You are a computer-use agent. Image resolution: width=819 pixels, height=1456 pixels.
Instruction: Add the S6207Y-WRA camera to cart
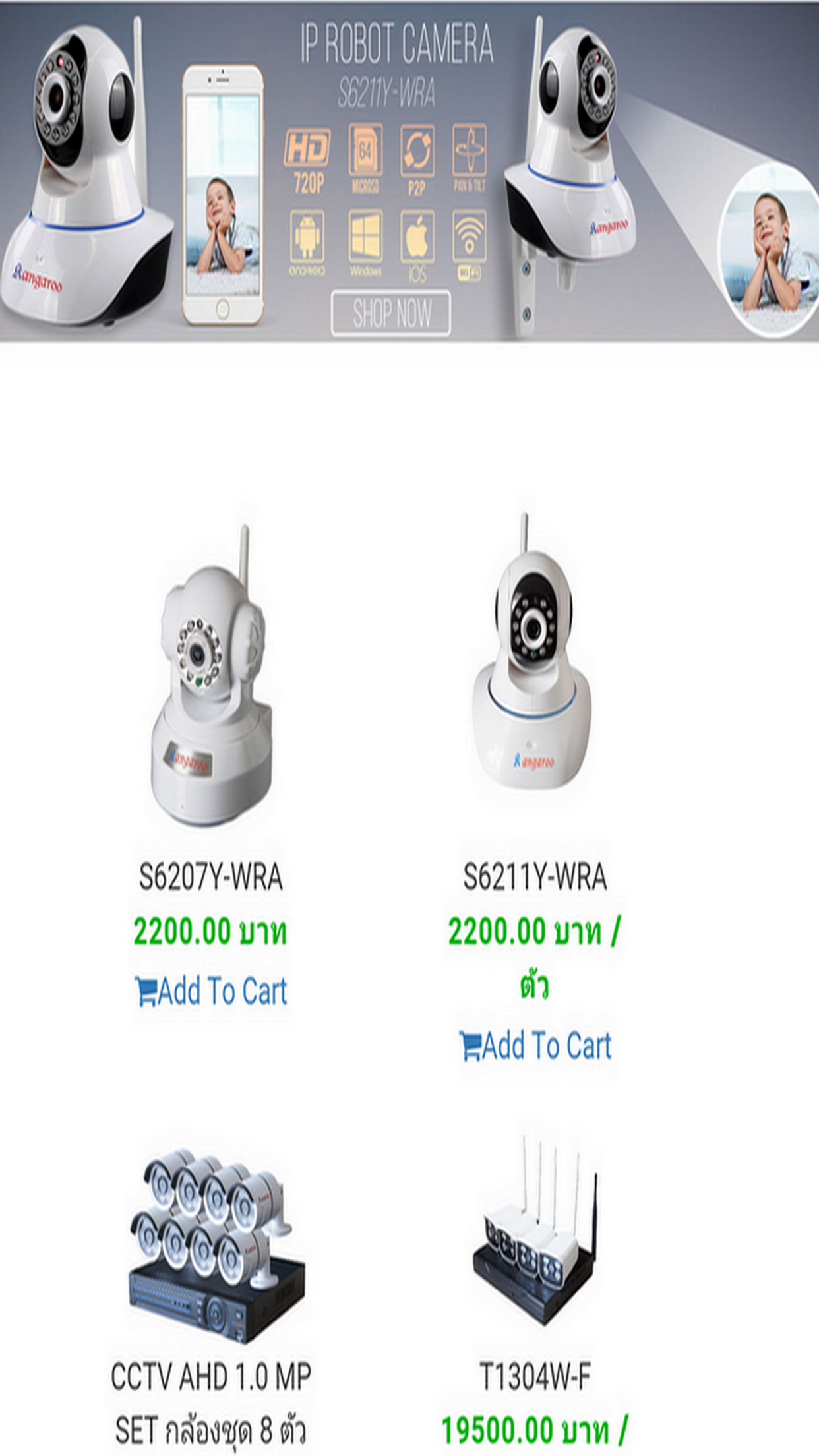coord(211,991)
